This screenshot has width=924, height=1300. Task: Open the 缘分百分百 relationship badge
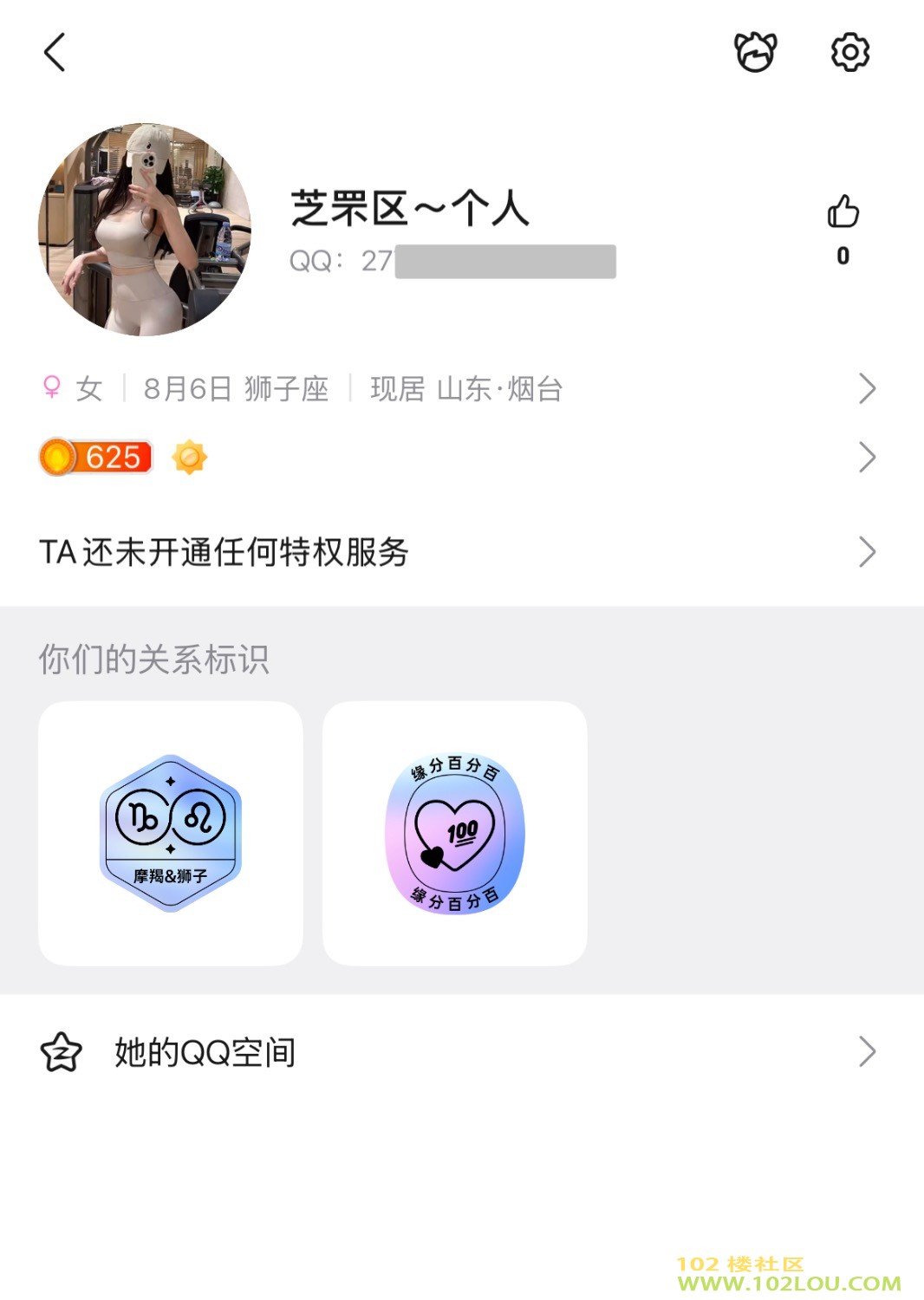(x=455, y=833)
